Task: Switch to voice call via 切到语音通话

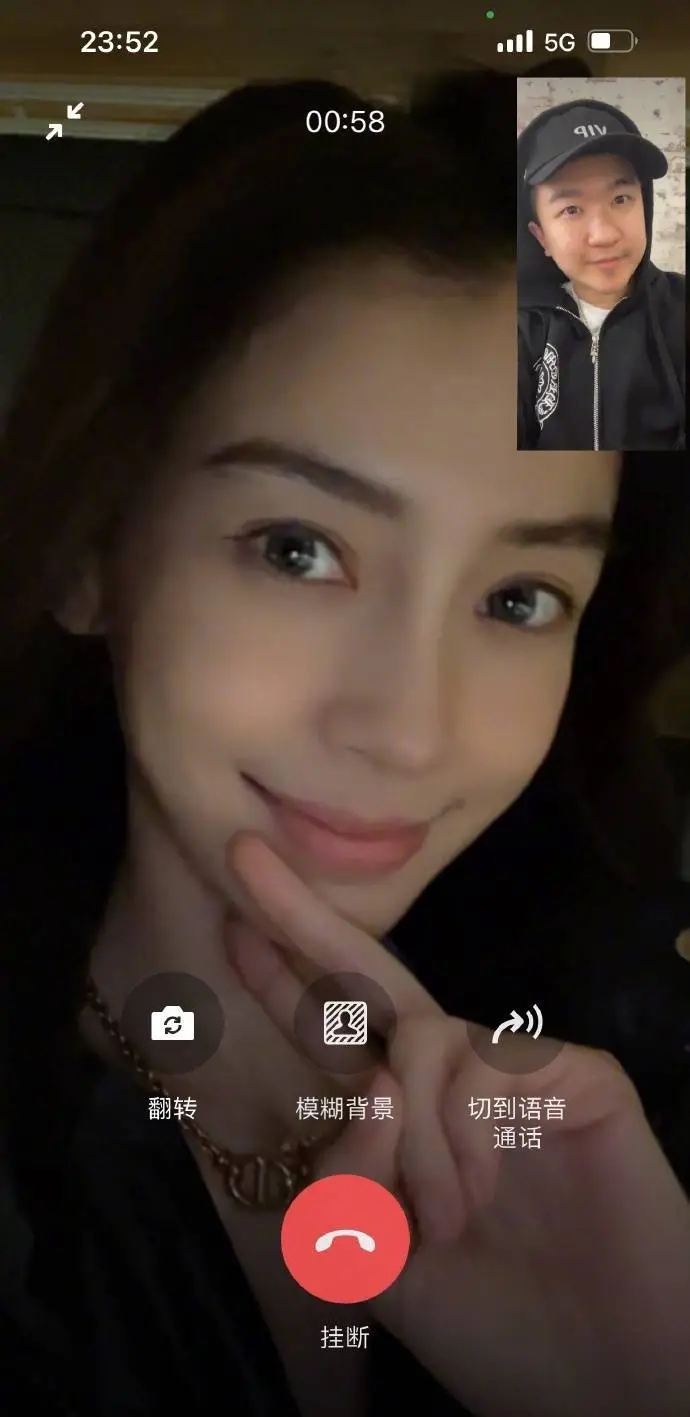Action: coord(517,1023)
